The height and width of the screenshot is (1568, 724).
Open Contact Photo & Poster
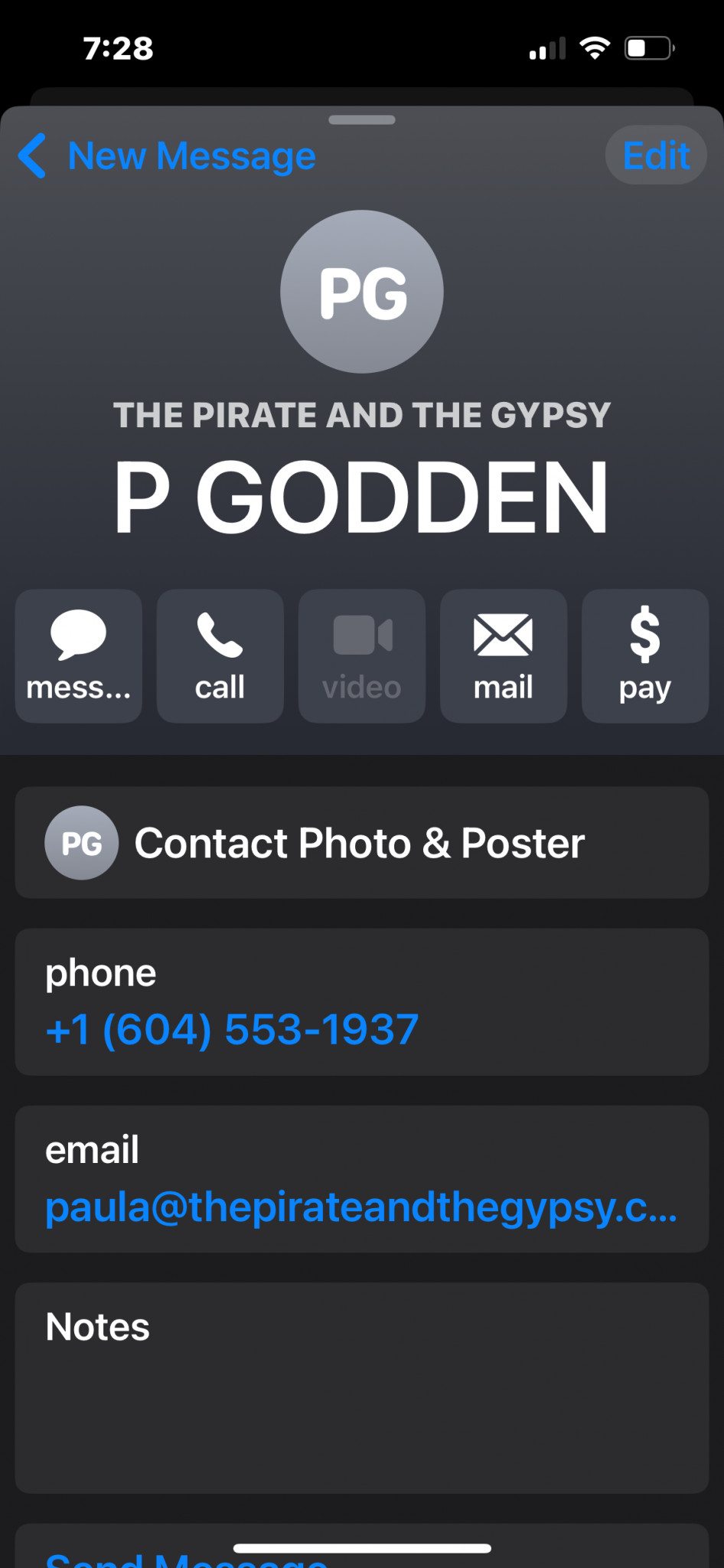[x=361, y=843]
